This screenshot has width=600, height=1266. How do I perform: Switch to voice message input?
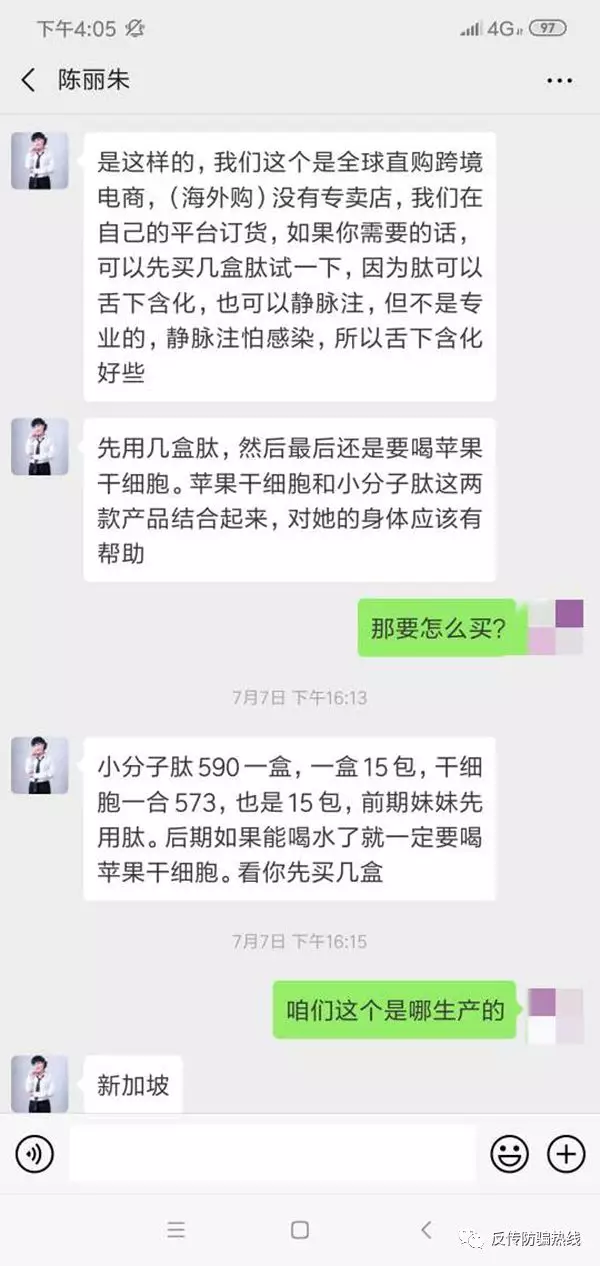tap(35, 1155)
